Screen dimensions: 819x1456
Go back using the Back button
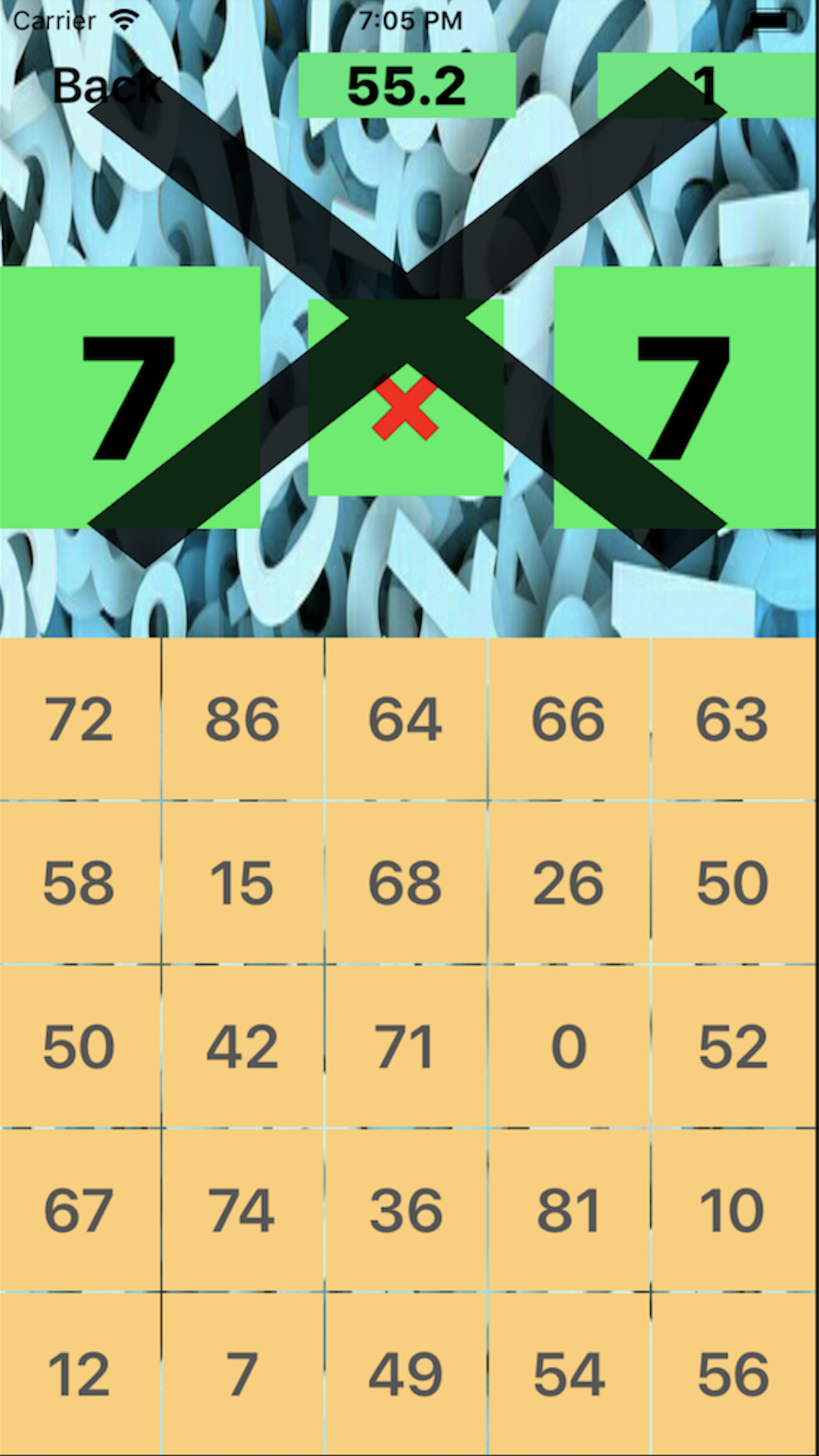pos(107,86)
